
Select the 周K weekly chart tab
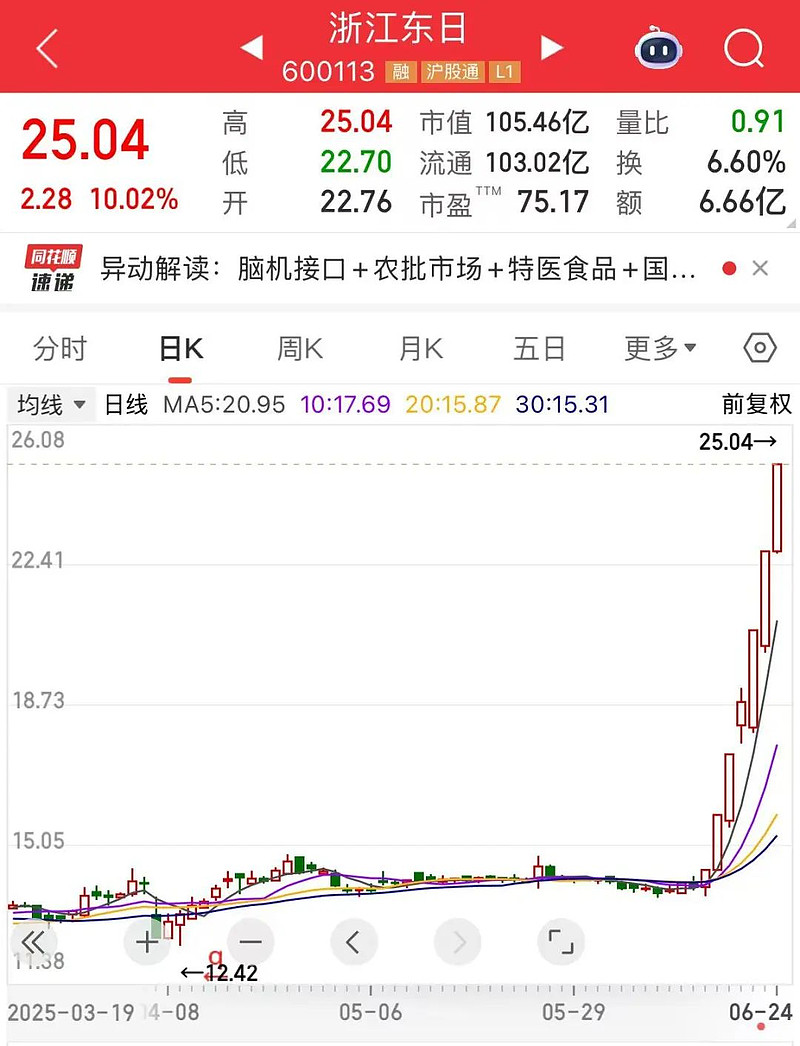point(298,348)
